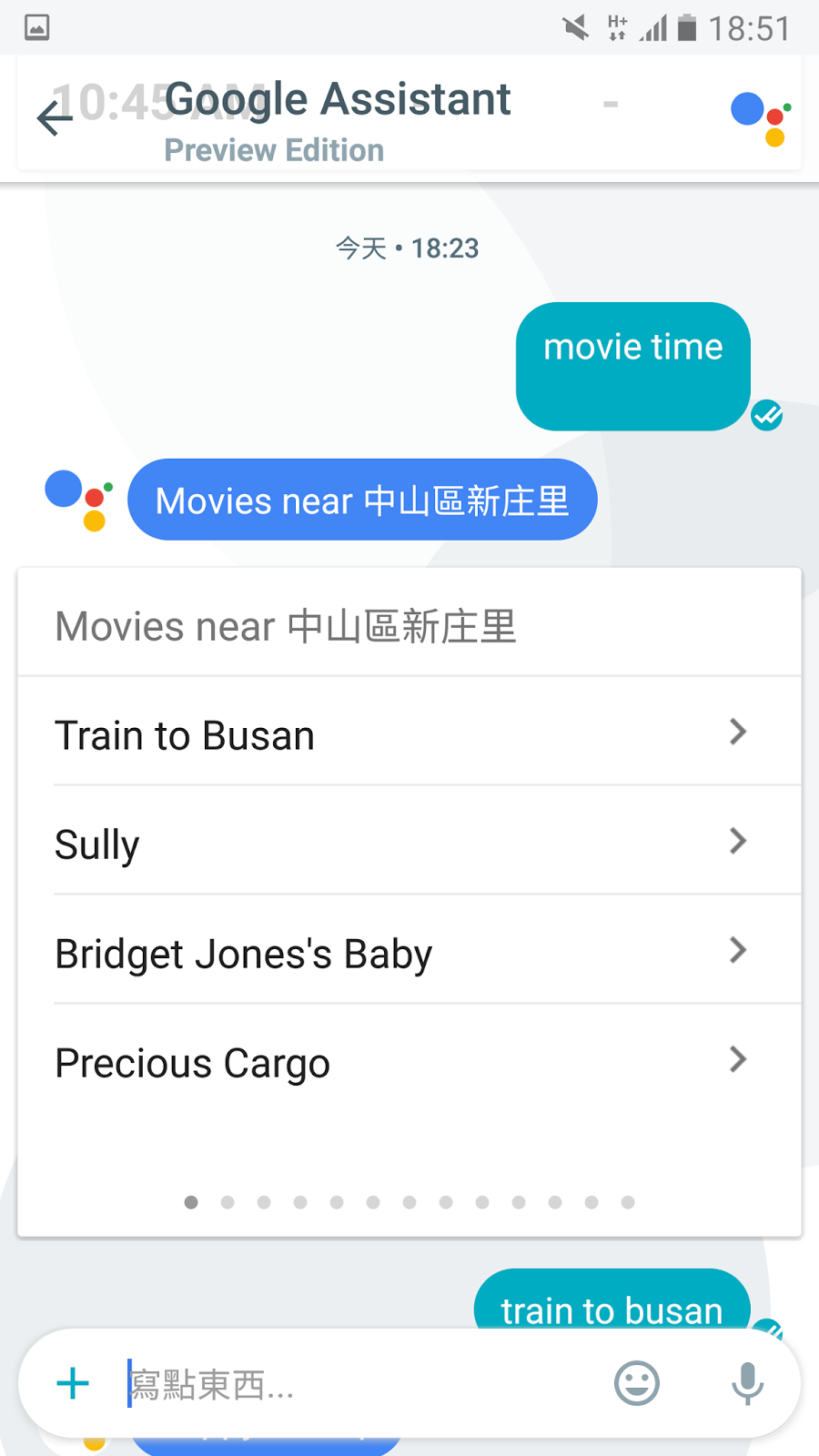Start voice input with the microphone
The image size is (819, 1456).
point(747,1383)
